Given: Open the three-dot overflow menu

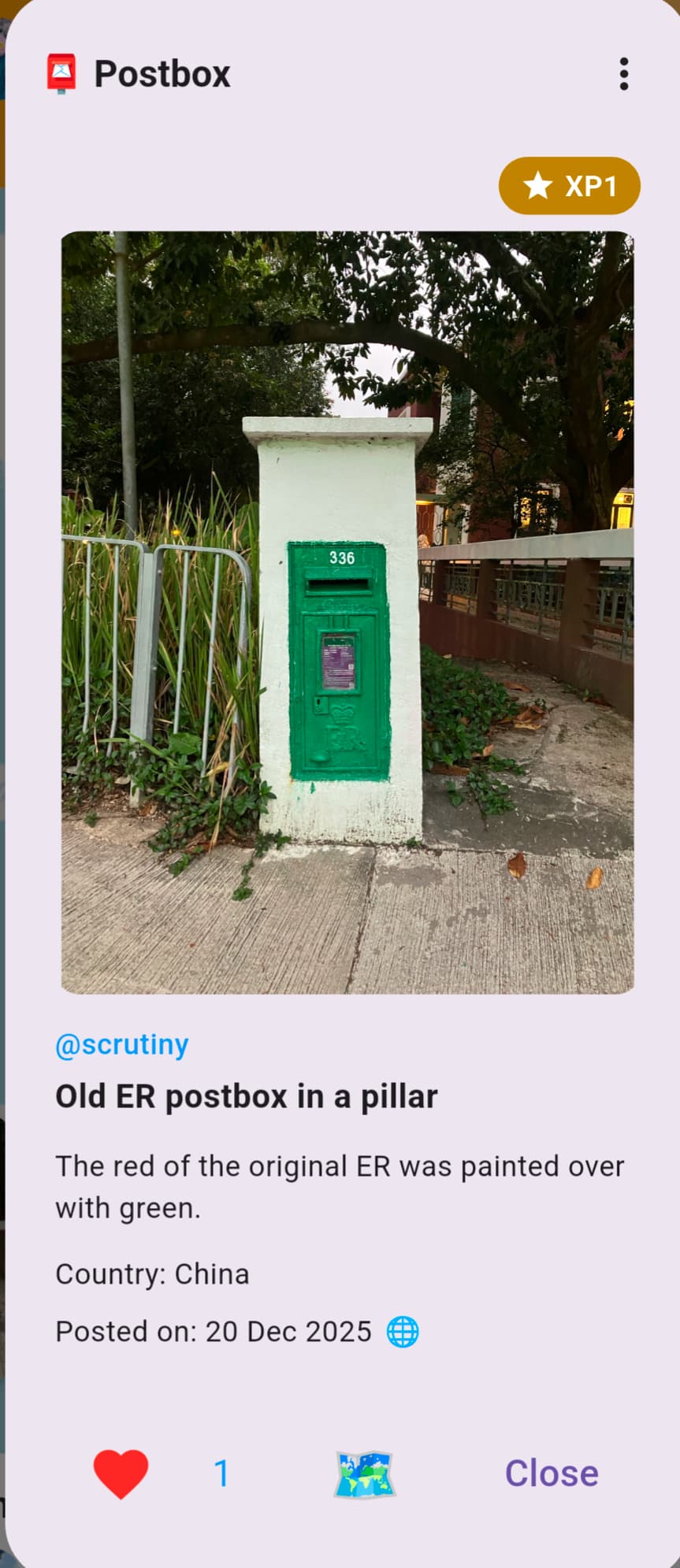Looking at the screenshot, I should click(x=623, y=74).
